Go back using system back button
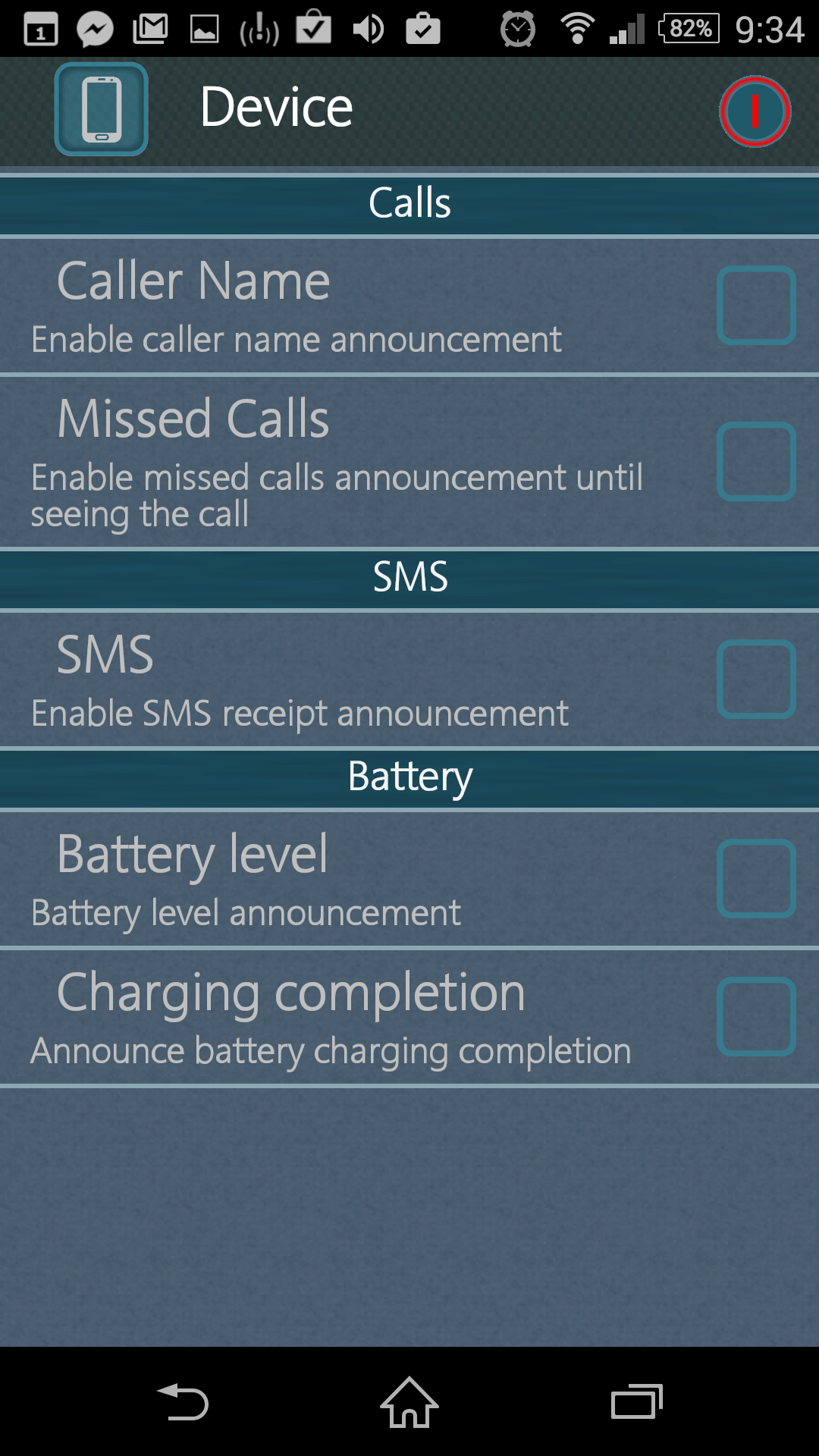819x1456 pixels. coord(183,1401)
